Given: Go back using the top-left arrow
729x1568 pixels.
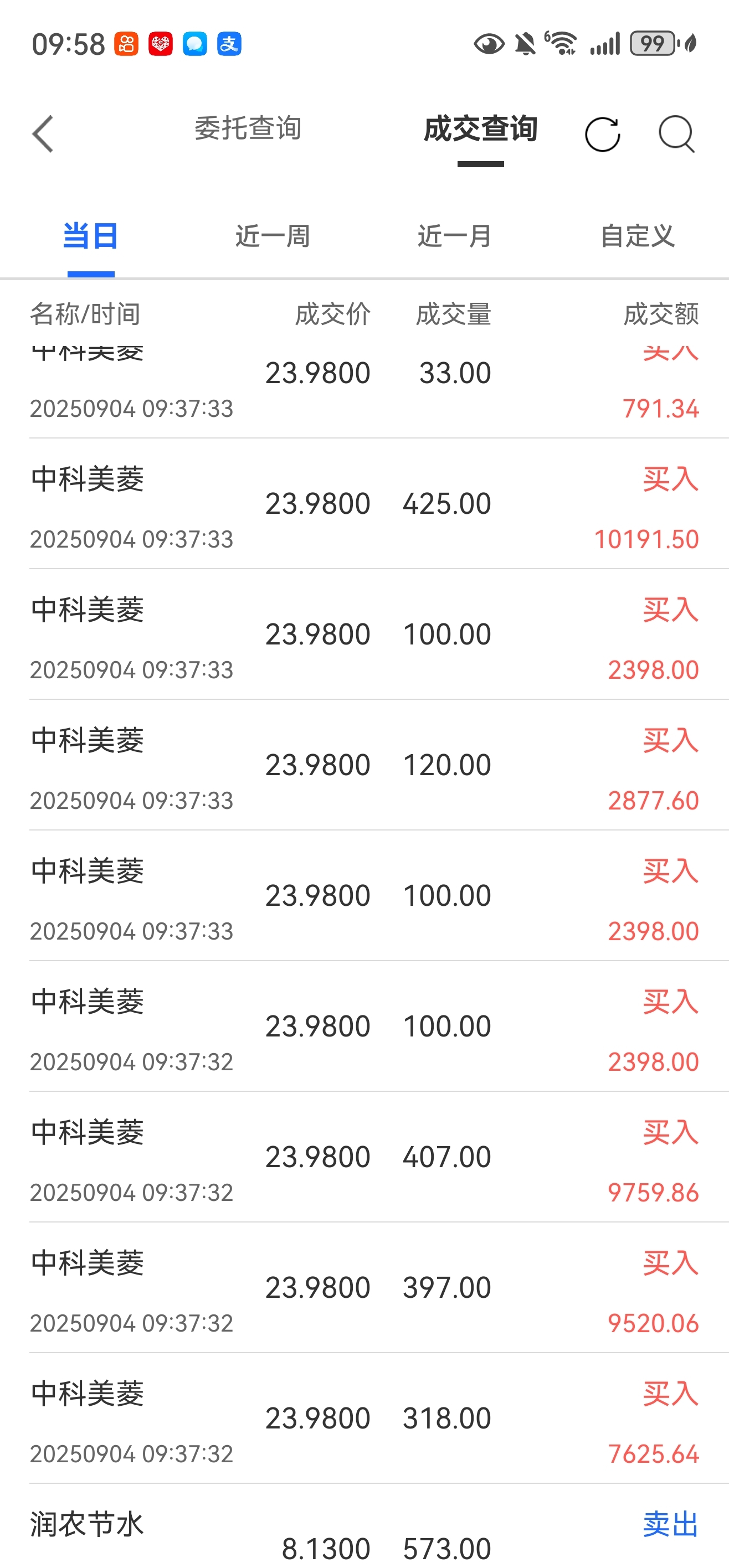Looking at the screenshot, I should click(43, 134).
